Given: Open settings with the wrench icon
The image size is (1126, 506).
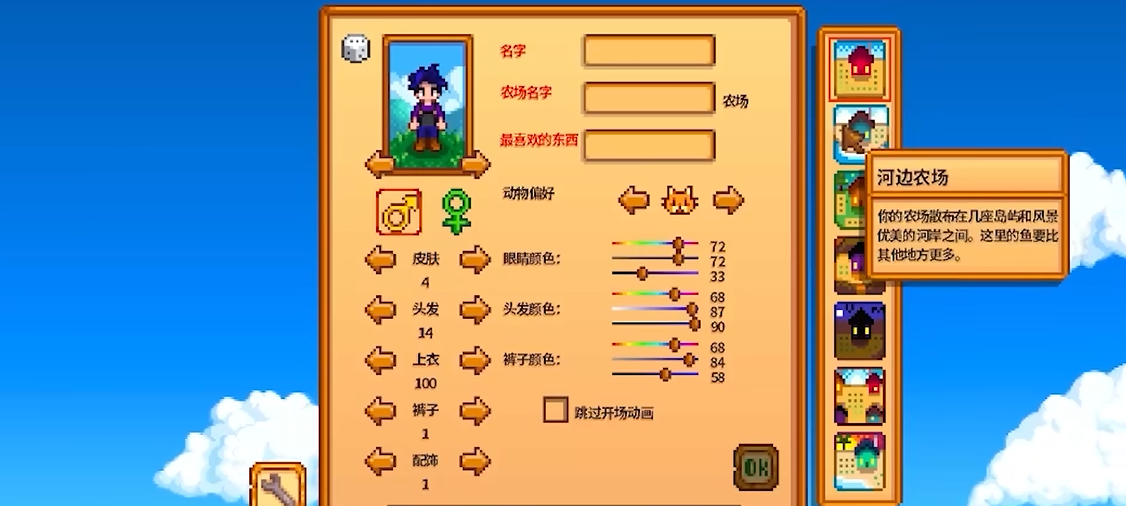Looking at the screenshot, I should coord(277,486).
